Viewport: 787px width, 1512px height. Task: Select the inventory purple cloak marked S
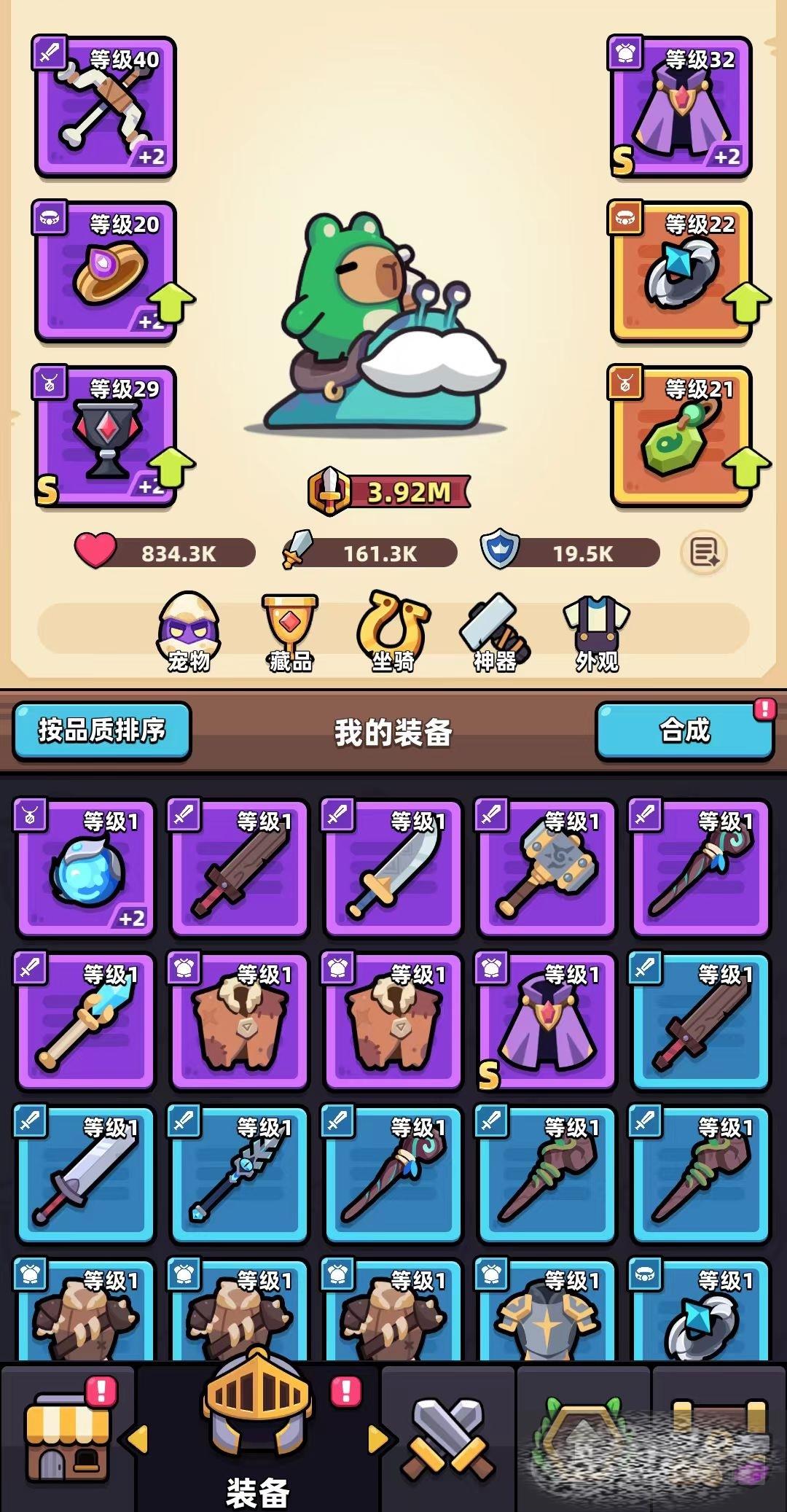coord(547,1021)
